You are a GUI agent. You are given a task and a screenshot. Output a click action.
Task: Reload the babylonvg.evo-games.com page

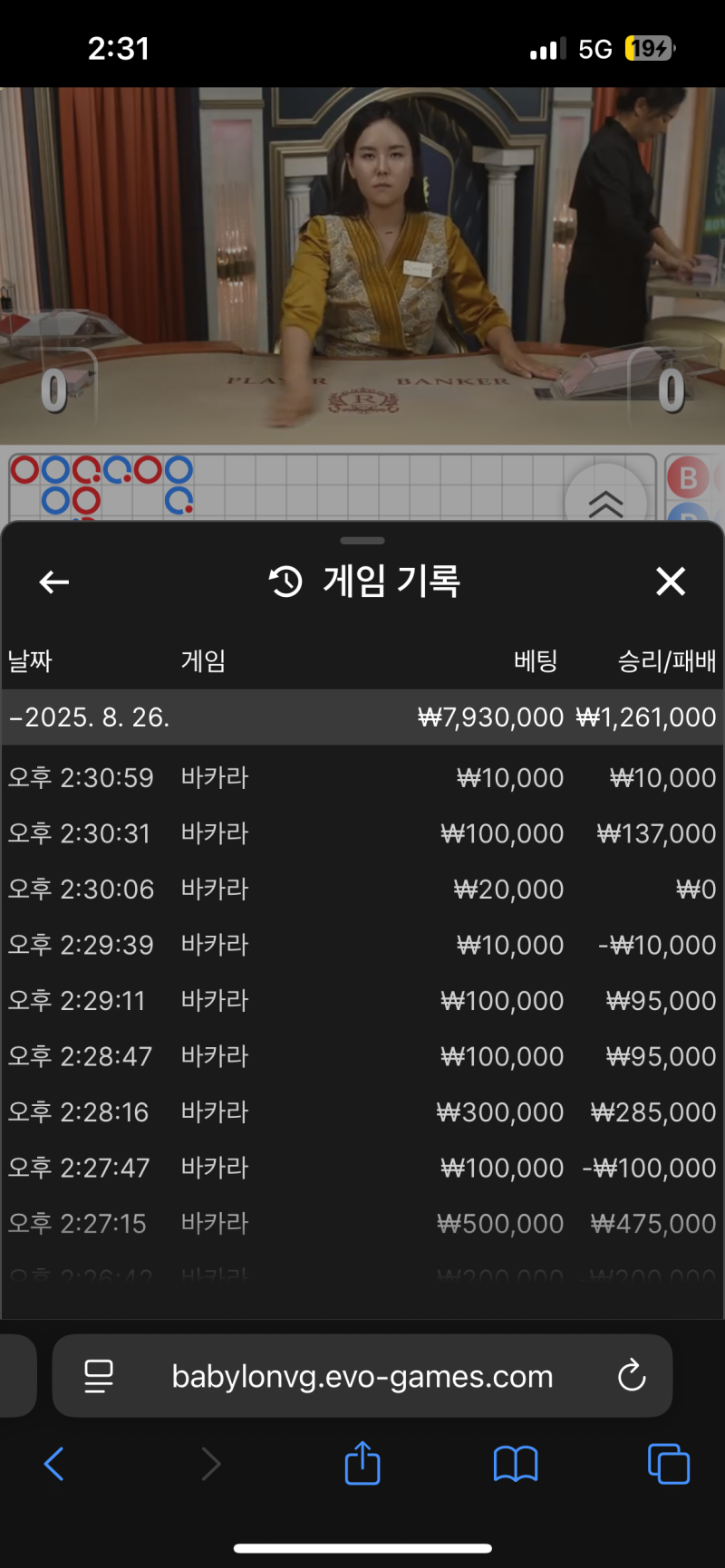632,1376
